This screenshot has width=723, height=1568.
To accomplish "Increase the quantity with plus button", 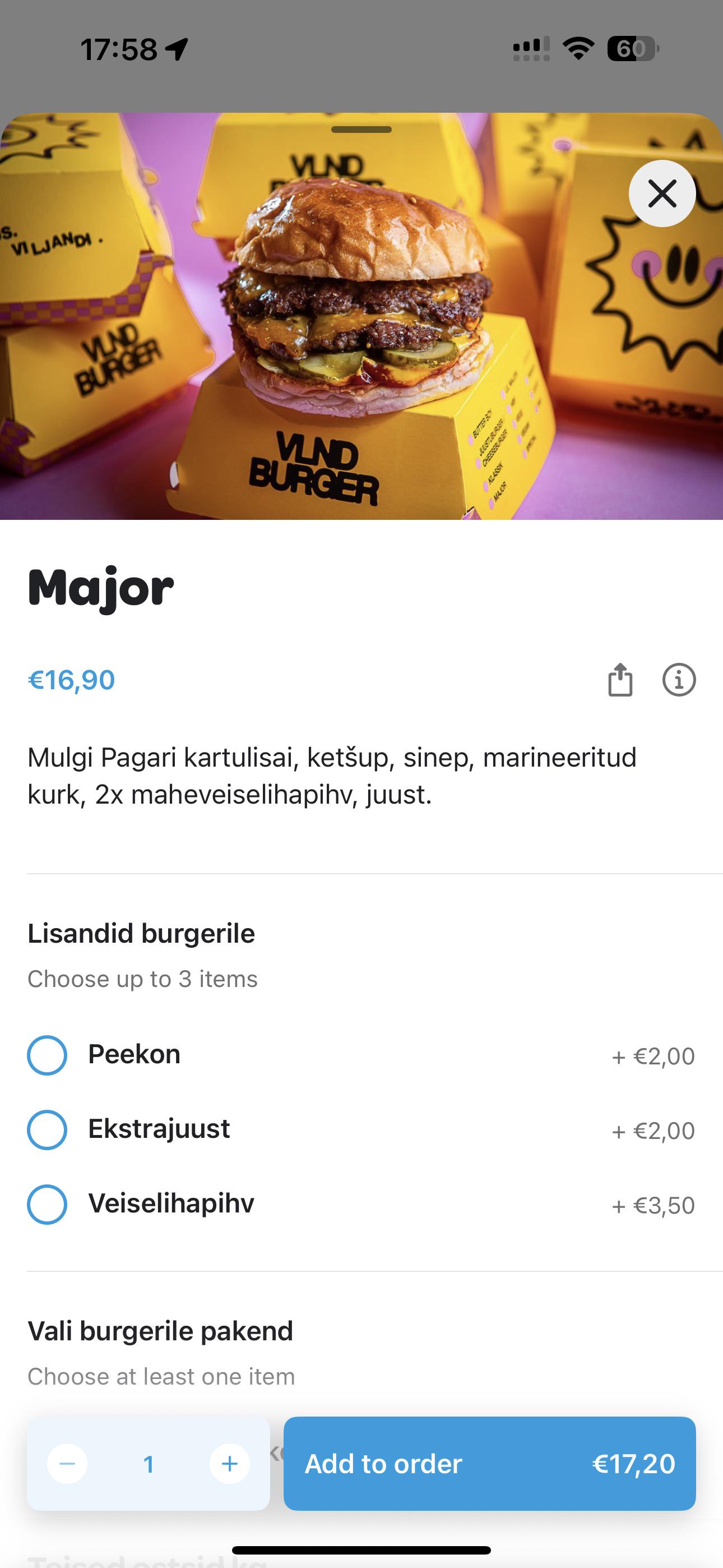I will (229, 1463).
